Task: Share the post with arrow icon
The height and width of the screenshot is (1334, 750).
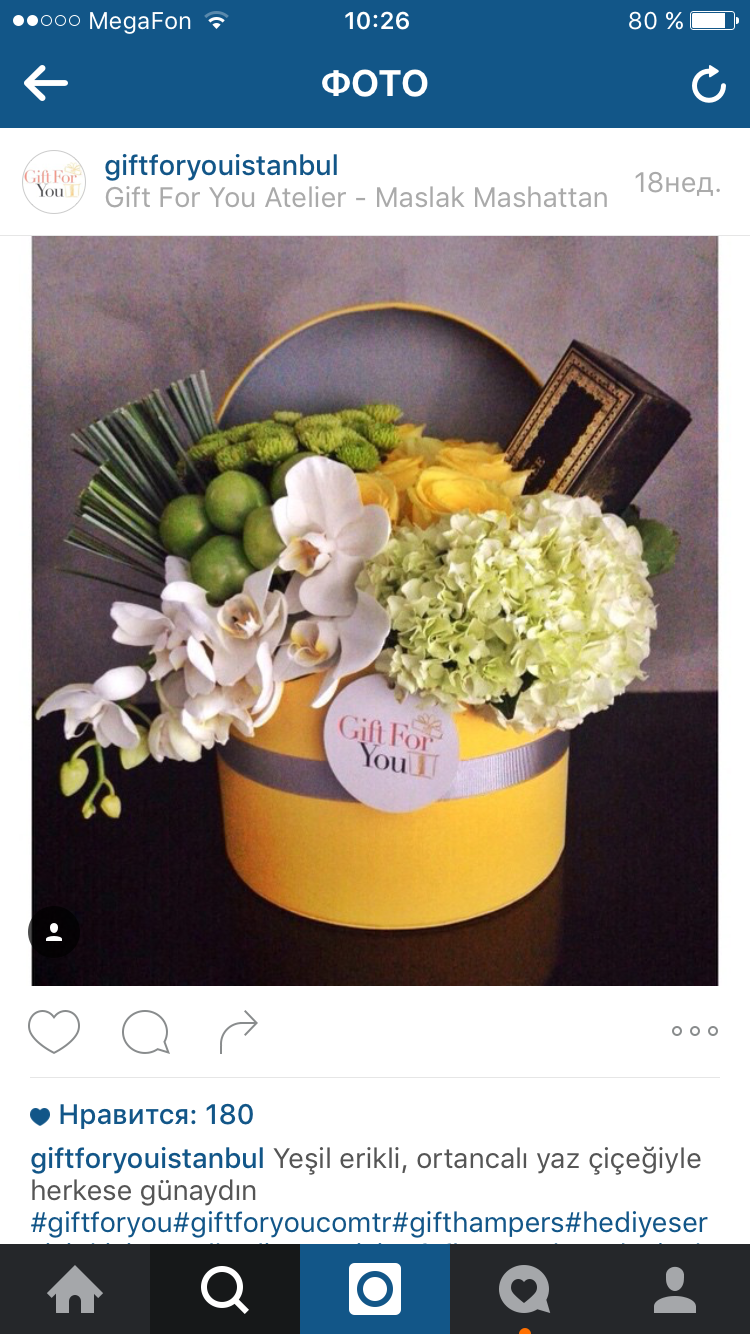Action: point(239,1032)
